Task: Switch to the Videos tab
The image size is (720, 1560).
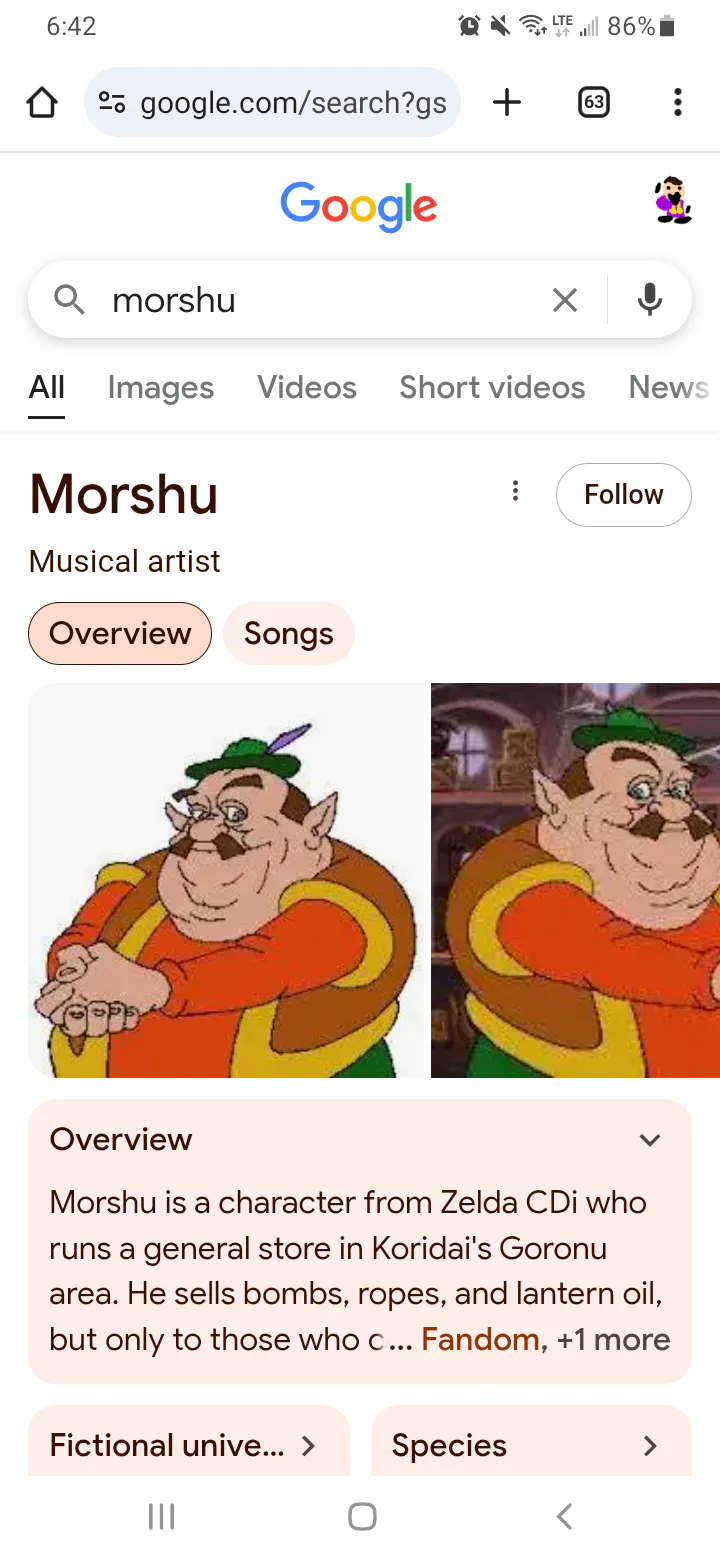Action: pos(306,387)
